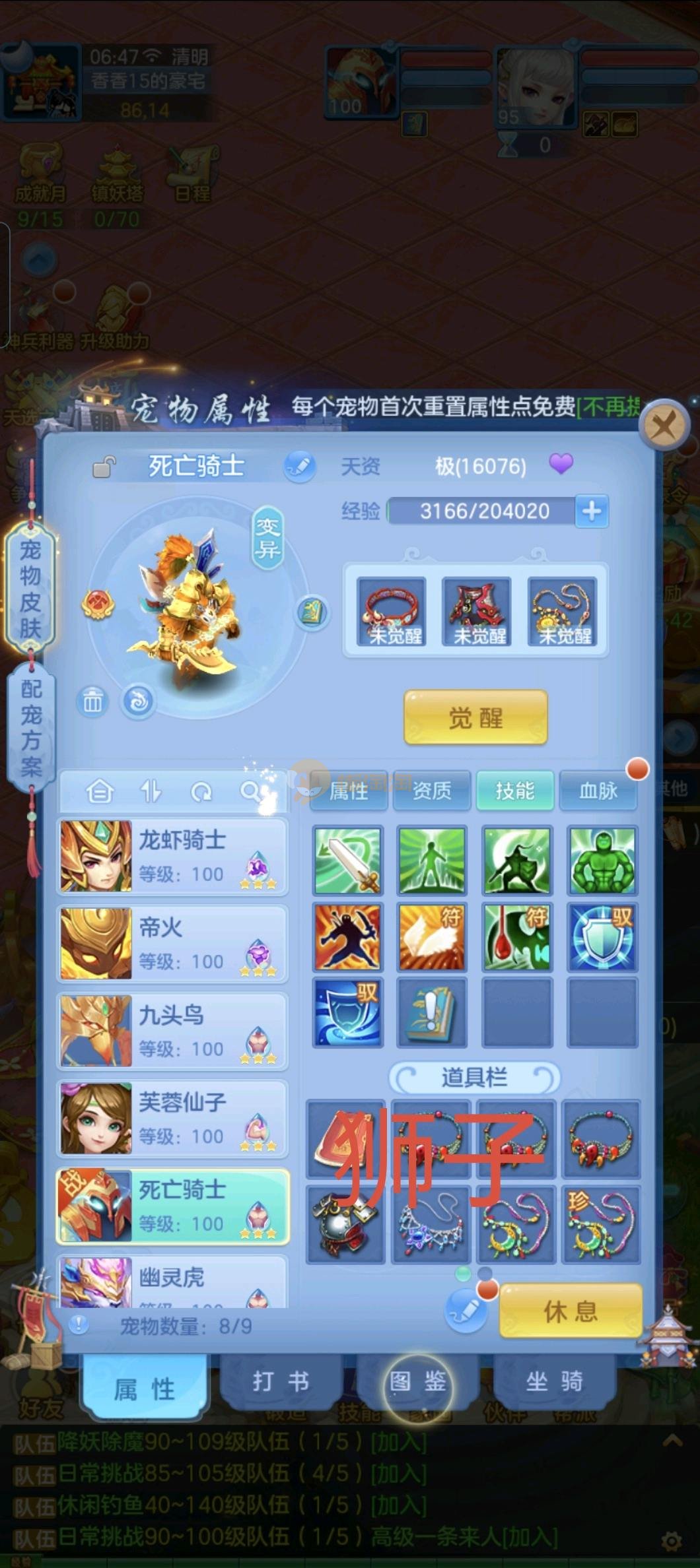Switch to the 属性 sub-tab
700x1568 pixels.
[349, 791]
